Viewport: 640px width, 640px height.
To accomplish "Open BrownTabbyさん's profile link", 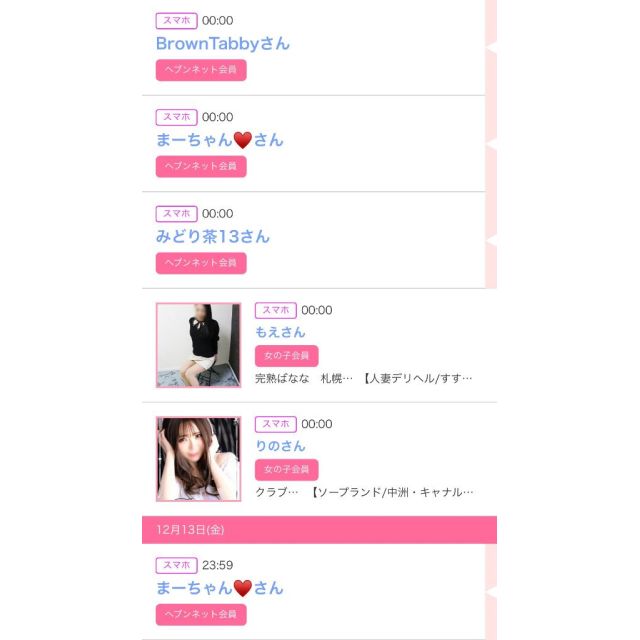I will 222,44.
